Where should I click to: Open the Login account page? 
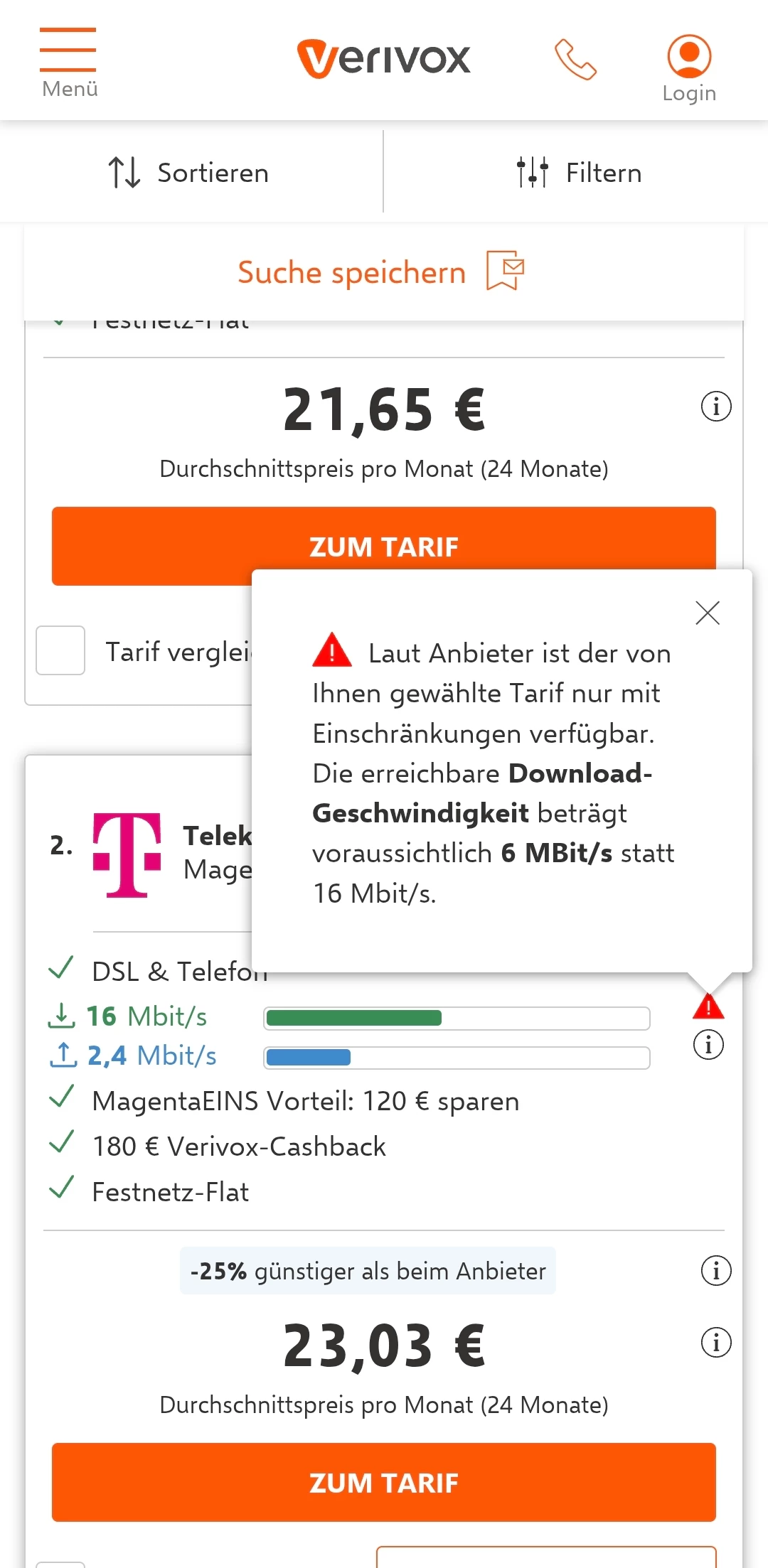689,68
